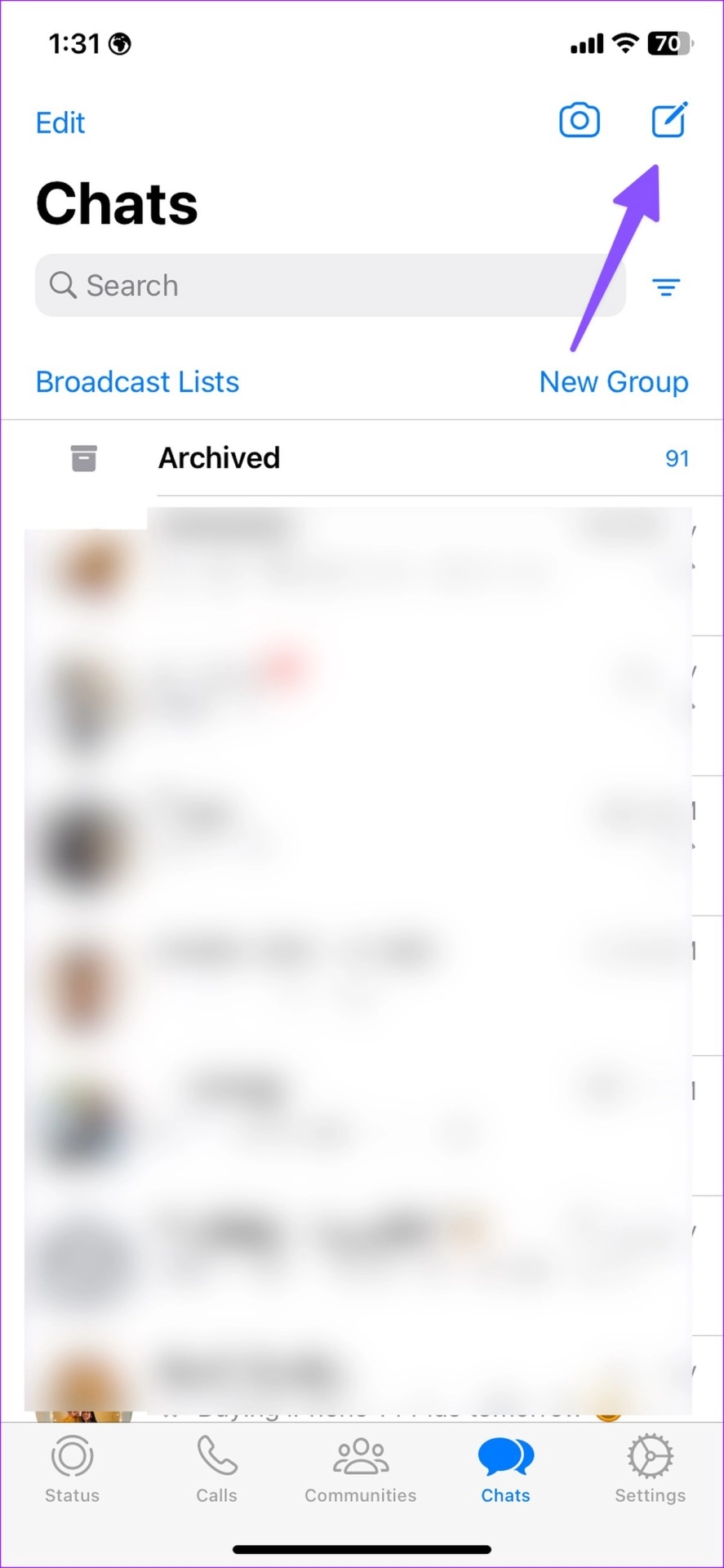Tap Edit in the top left
724x1568 pixels.
click(60, 122)
